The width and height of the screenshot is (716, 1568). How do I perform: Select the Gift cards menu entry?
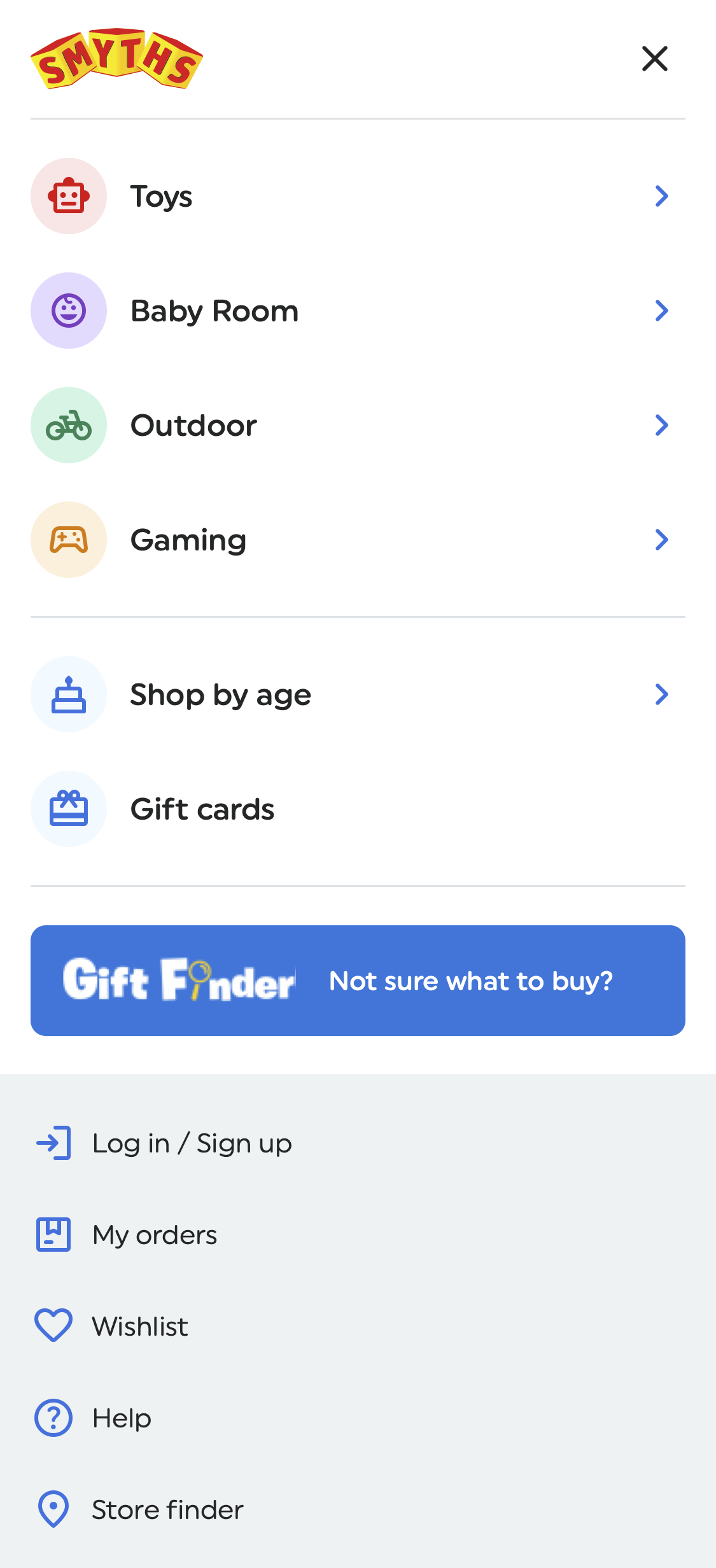tap(202, 808)
